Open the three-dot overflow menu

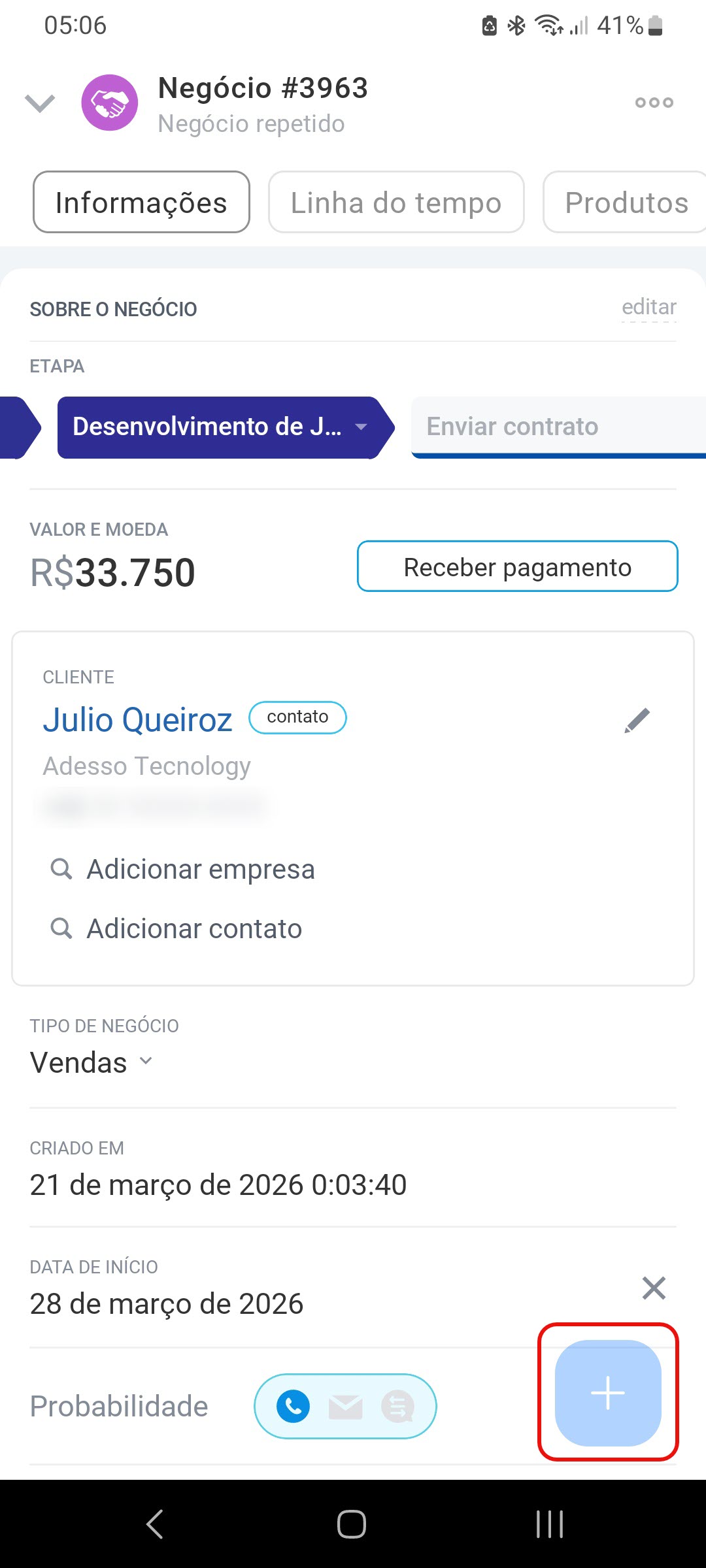[x=654, y=103]
